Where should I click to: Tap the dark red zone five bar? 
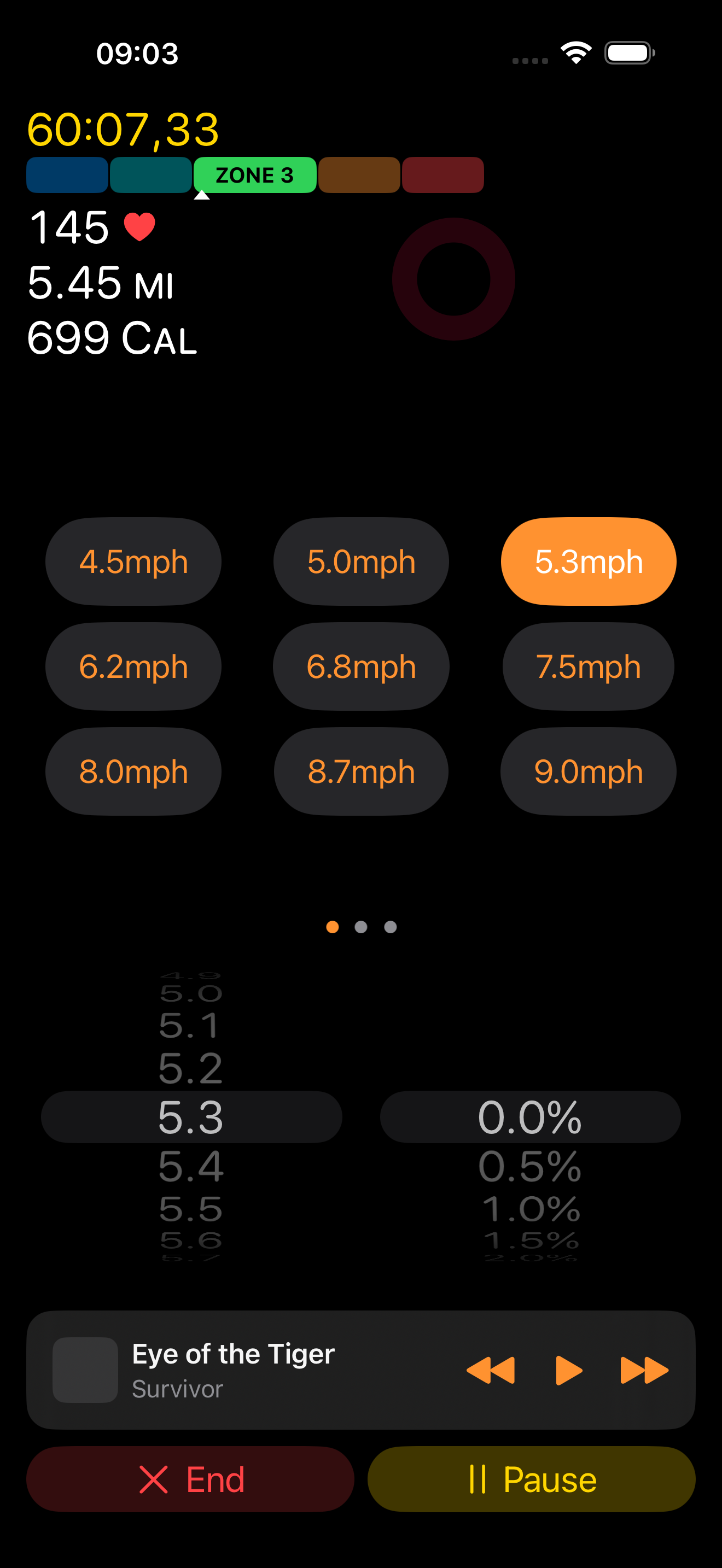click(442, 175)
